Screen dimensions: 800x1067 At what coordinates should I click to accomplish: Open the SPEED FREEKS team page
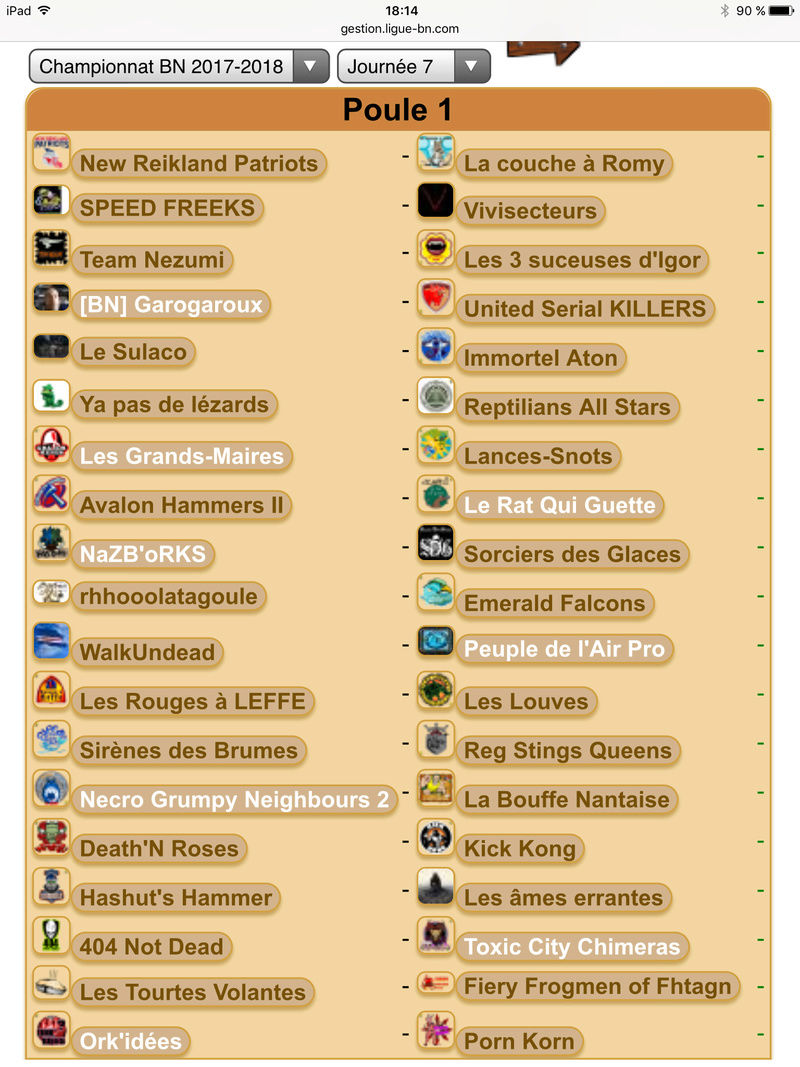(167, 208)
